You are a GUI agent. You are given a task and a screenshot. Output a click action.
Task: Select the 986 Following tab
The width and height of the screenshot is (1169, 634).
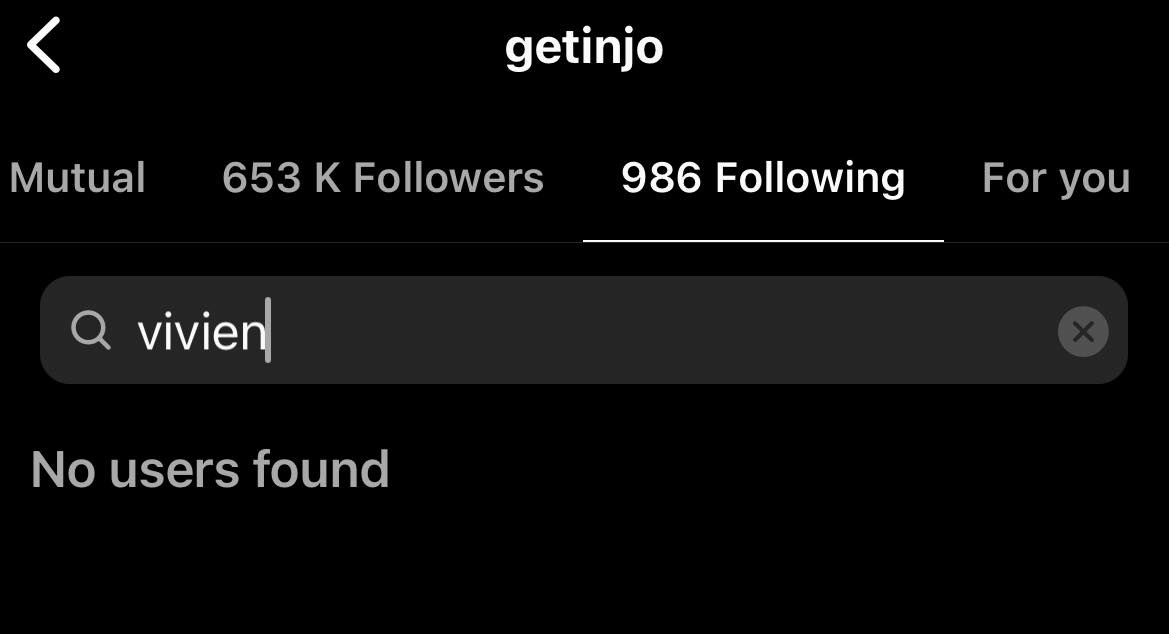coord(763,179)
